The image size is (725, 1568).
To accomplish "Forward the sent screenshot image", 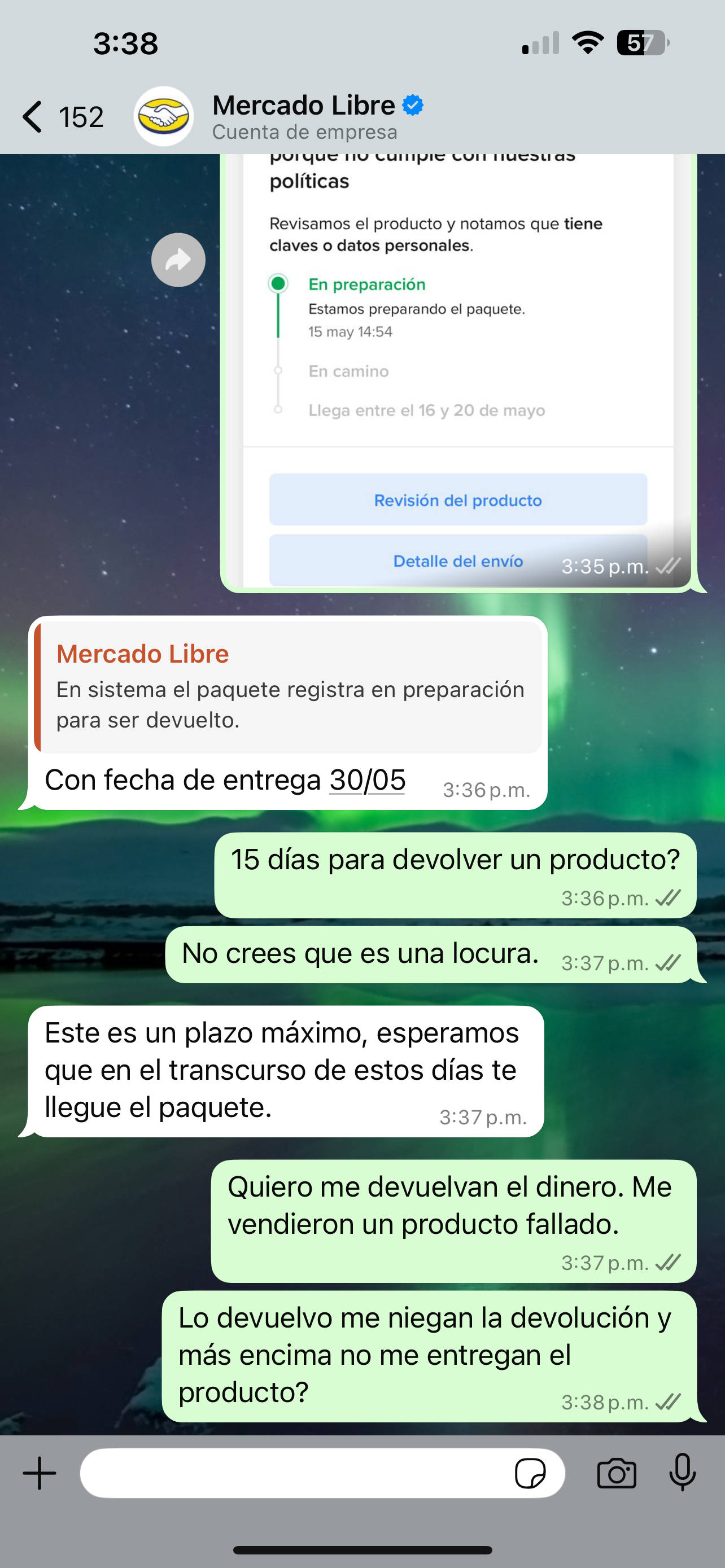I will (178, 260).
